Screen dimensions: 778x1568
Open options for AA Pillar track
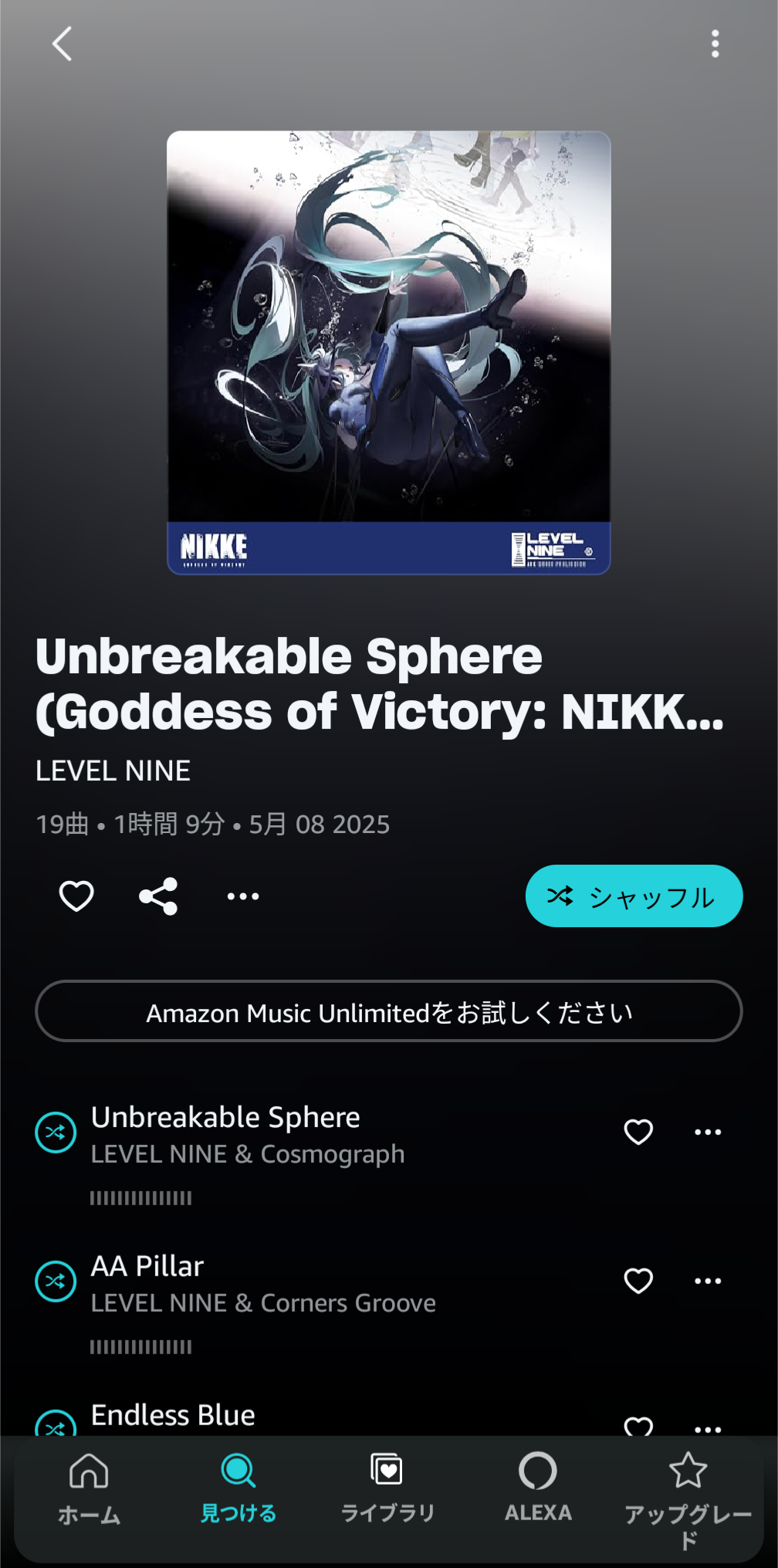click(x=708, y=1282)
